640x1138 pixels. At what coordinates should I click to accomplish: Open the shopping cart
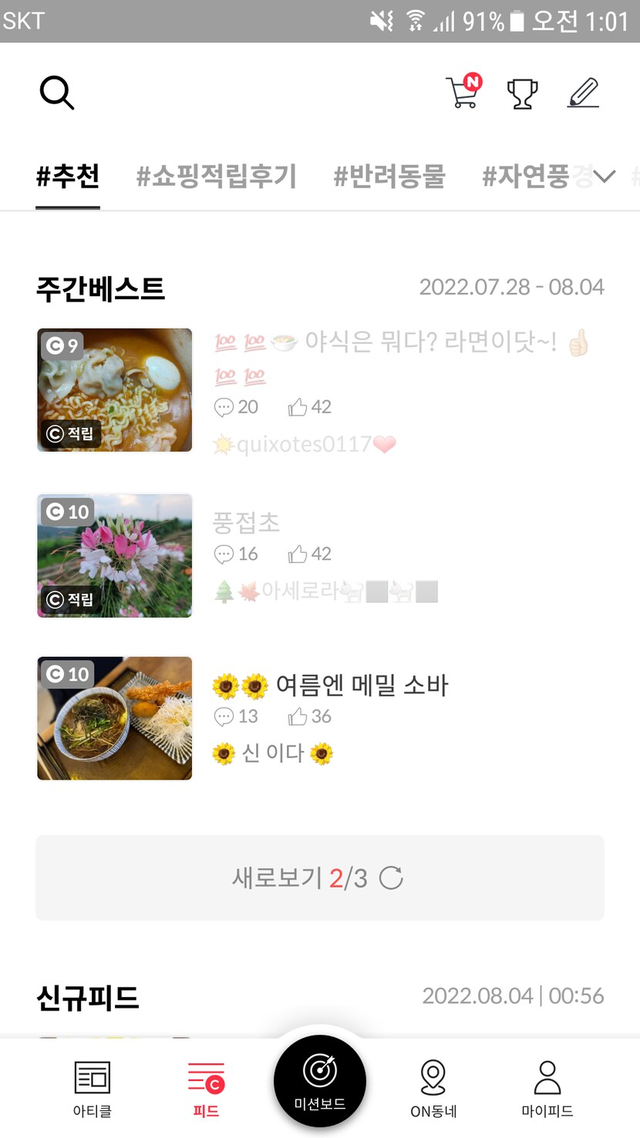click(x=462, y=92)
